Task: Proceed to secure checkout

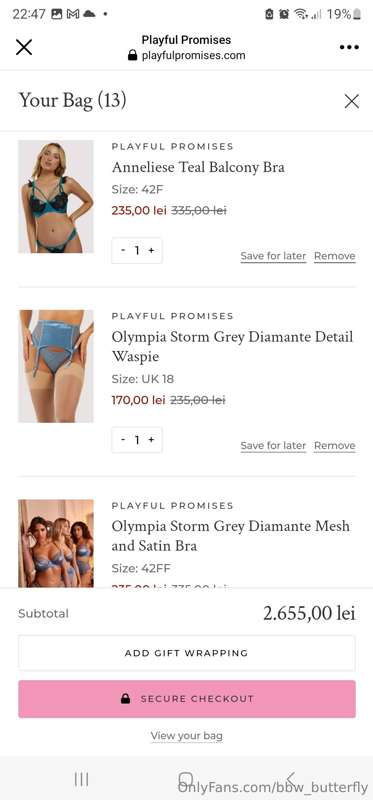Action: (x=187, y=698)
